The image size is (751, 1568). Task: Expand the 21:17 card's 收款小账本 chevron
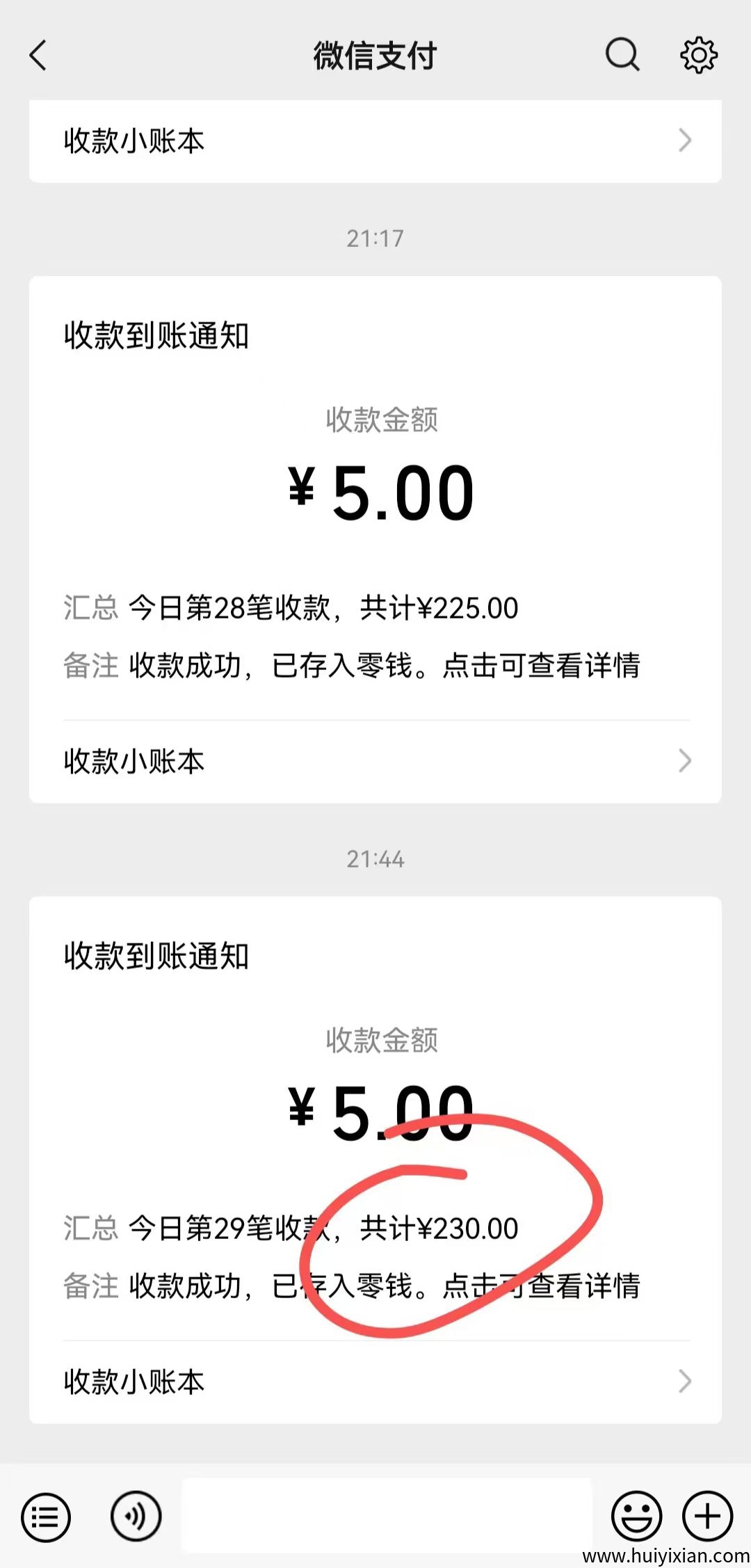[x=685, y=762]
